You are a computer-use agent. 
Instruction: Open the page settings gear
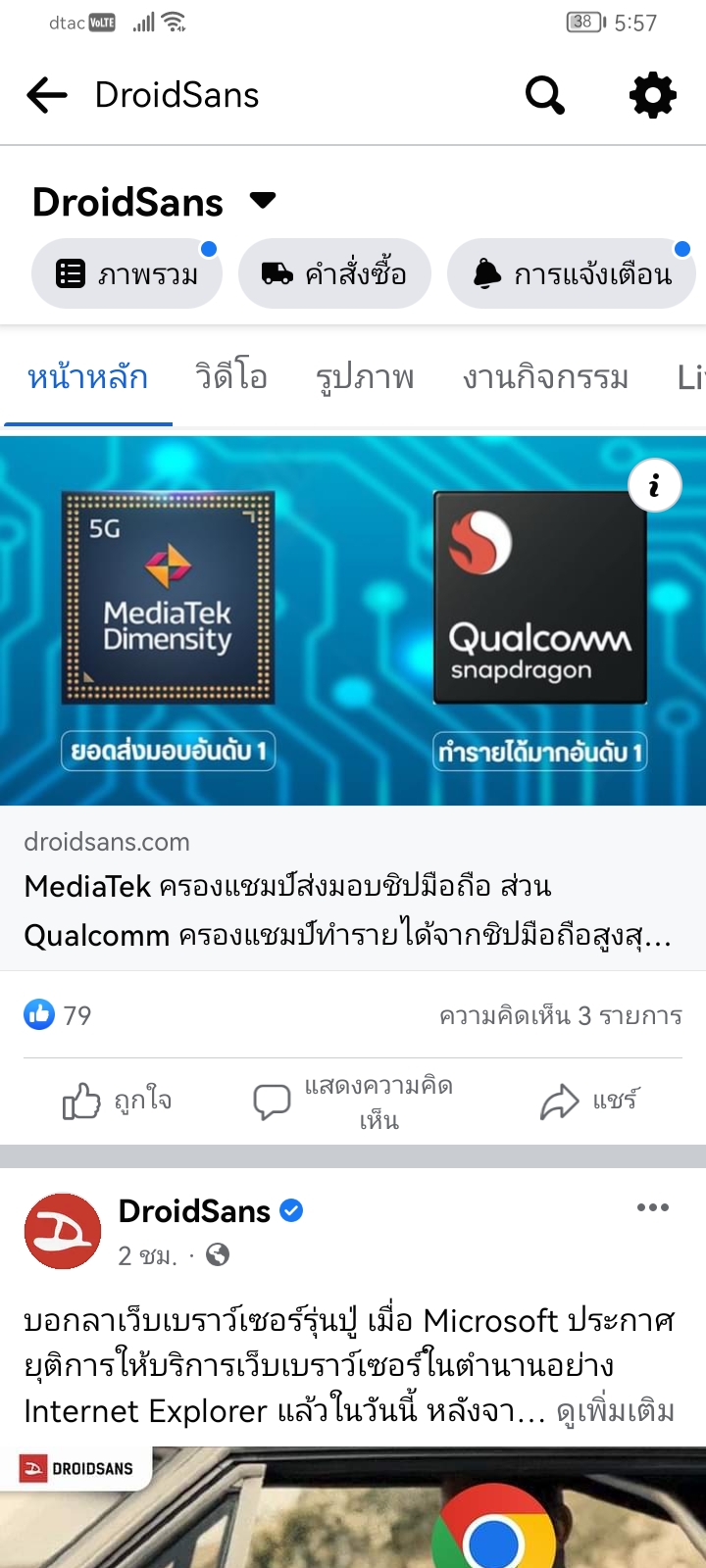click(x=652, y=95)
